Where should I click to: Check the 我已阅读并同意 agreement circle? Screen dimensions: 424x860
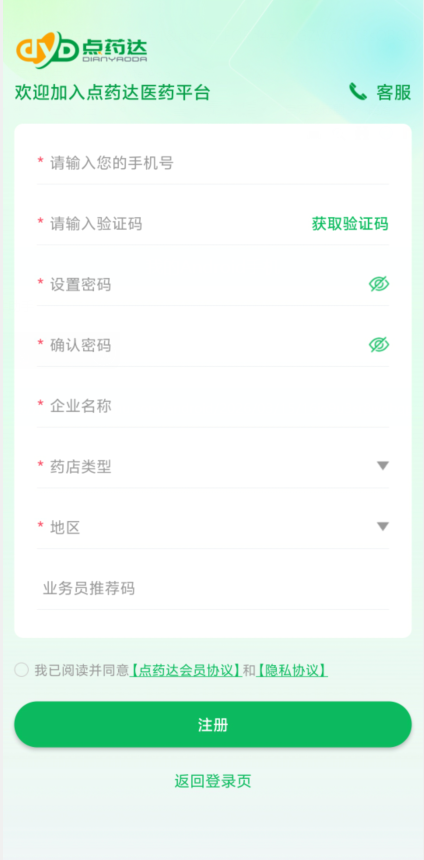pyautogui.click(x=21, y=670)
